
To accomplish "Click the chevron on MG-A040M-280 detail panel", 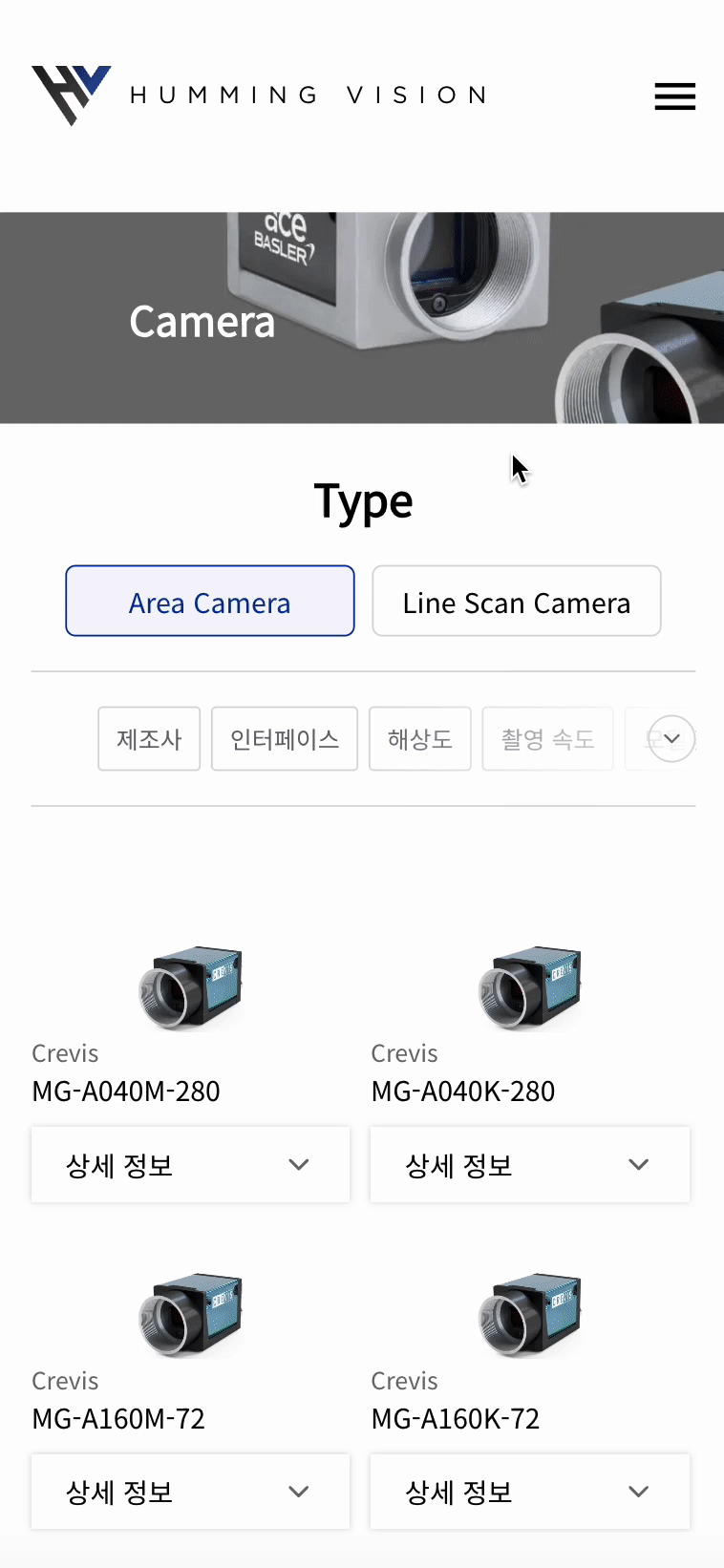I will click(298, 1164).
